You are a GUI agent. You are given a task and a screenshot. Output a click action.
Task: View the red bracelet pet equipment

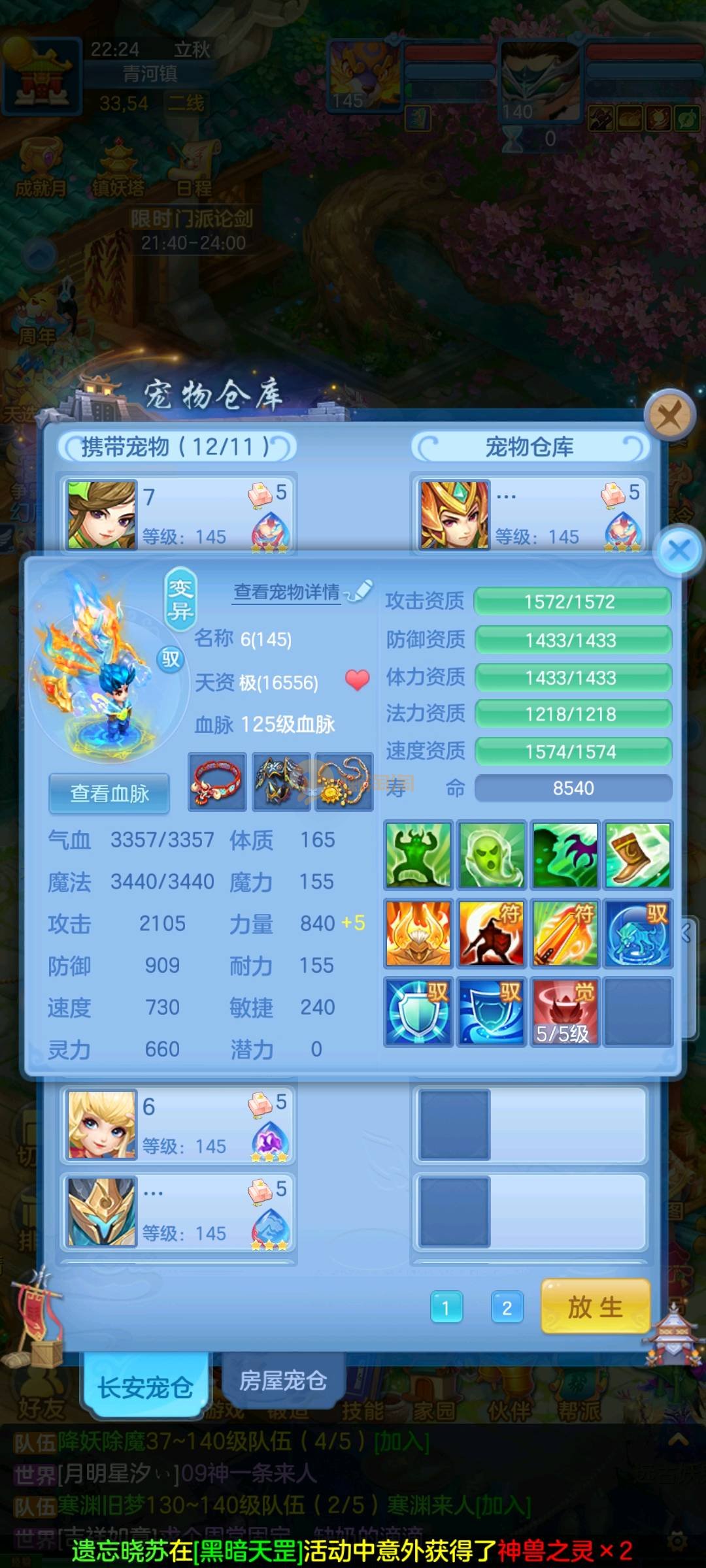217,782
